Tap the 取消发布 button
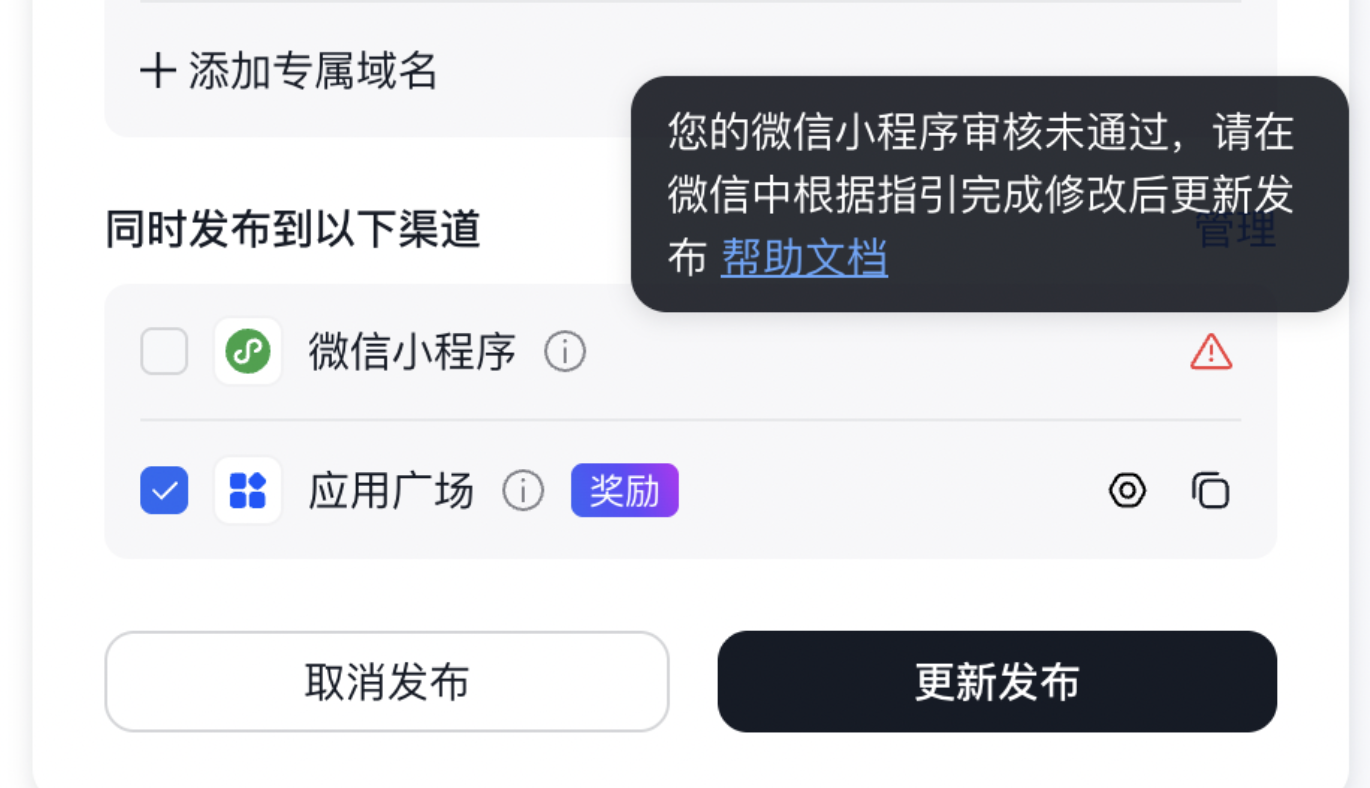The width and height of the screenshot is (1370, 788). tap(387, 682)
